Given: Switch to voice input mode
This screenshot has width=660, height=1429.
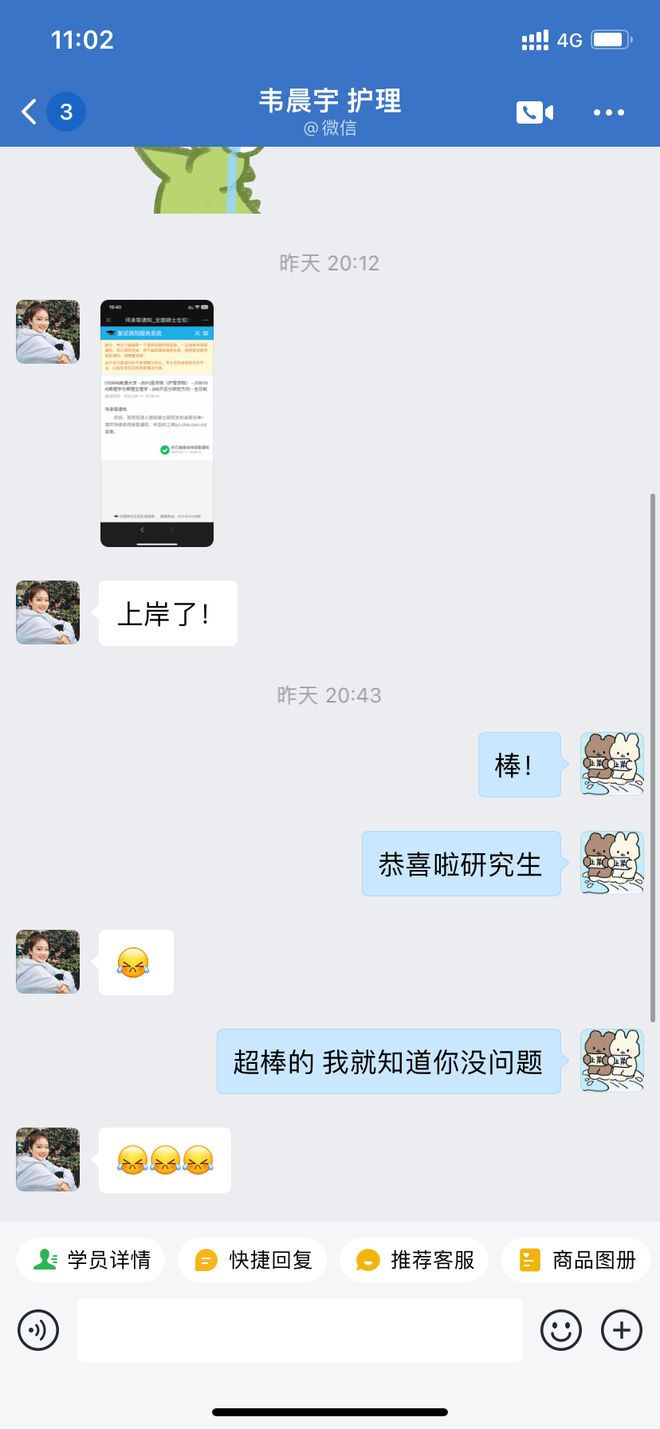Looking at the screenshot, I should 38,1330.
